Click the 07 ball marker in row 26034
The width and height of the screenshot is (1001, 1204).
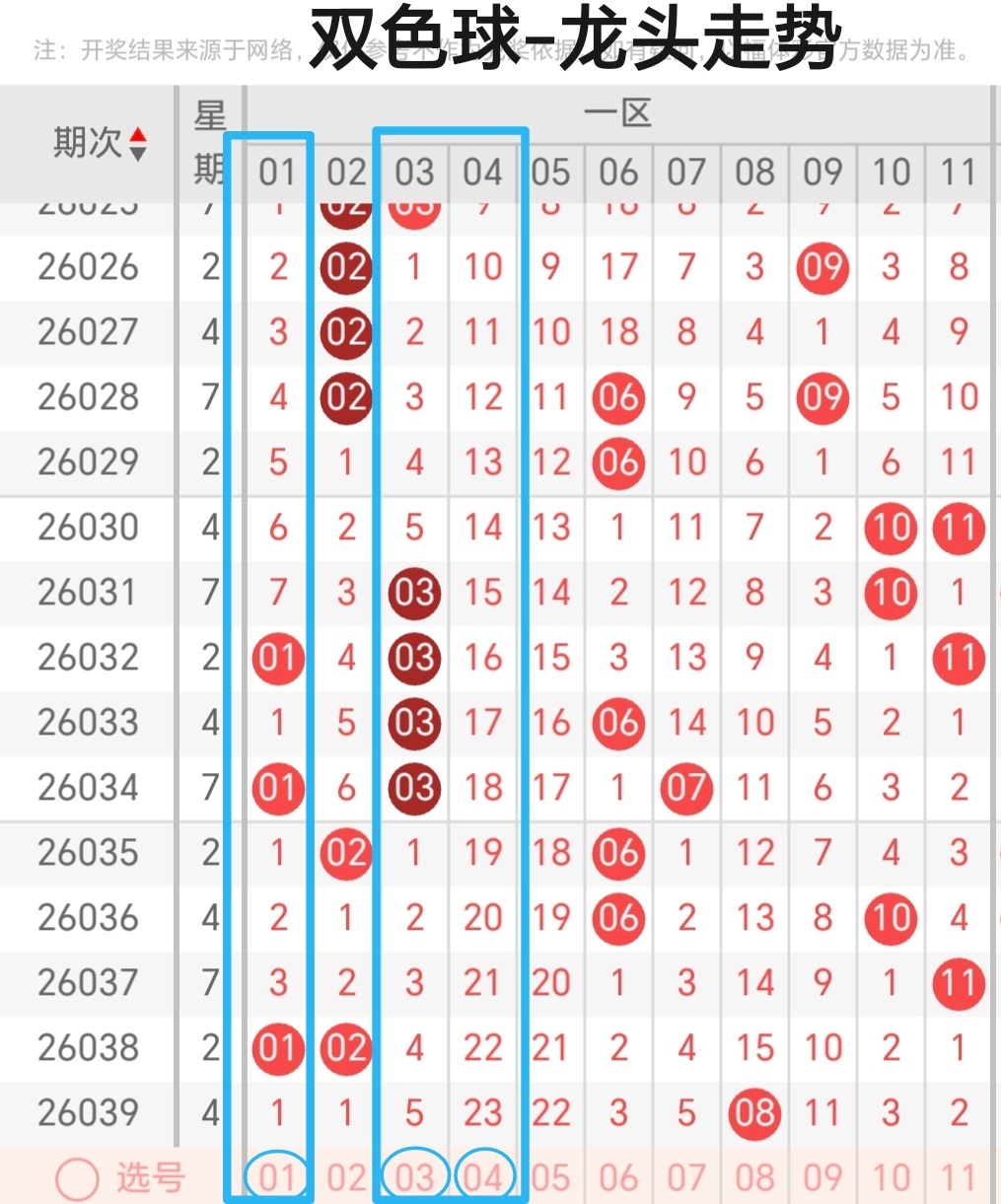(x=685, y=788)
